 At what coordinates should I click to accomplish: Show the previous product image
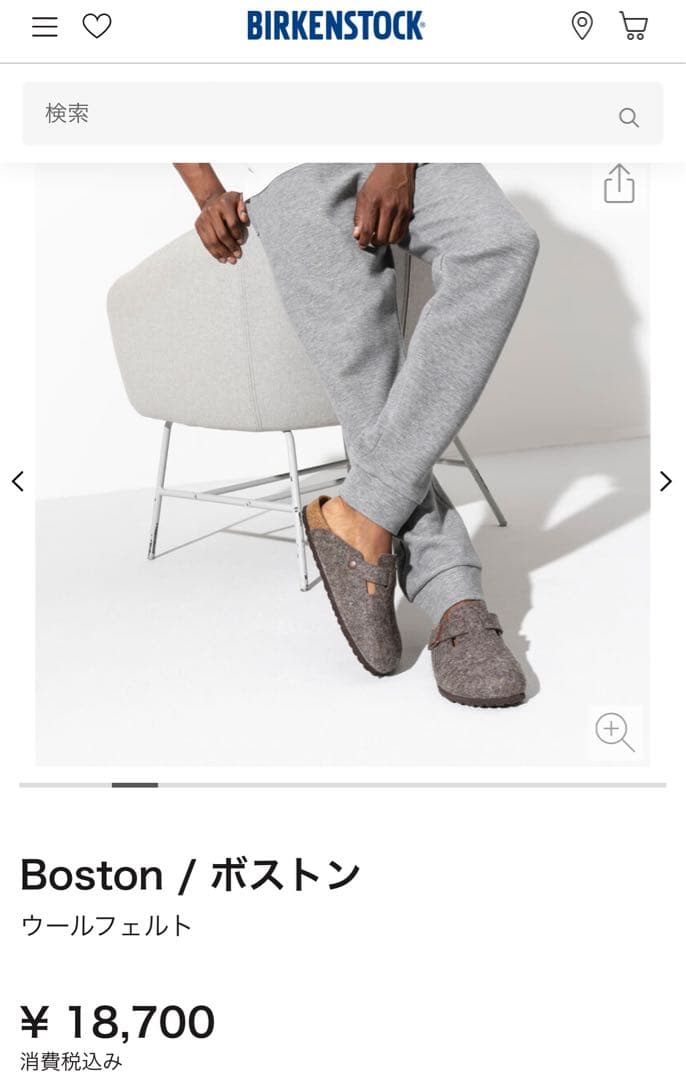pos(17,481)
